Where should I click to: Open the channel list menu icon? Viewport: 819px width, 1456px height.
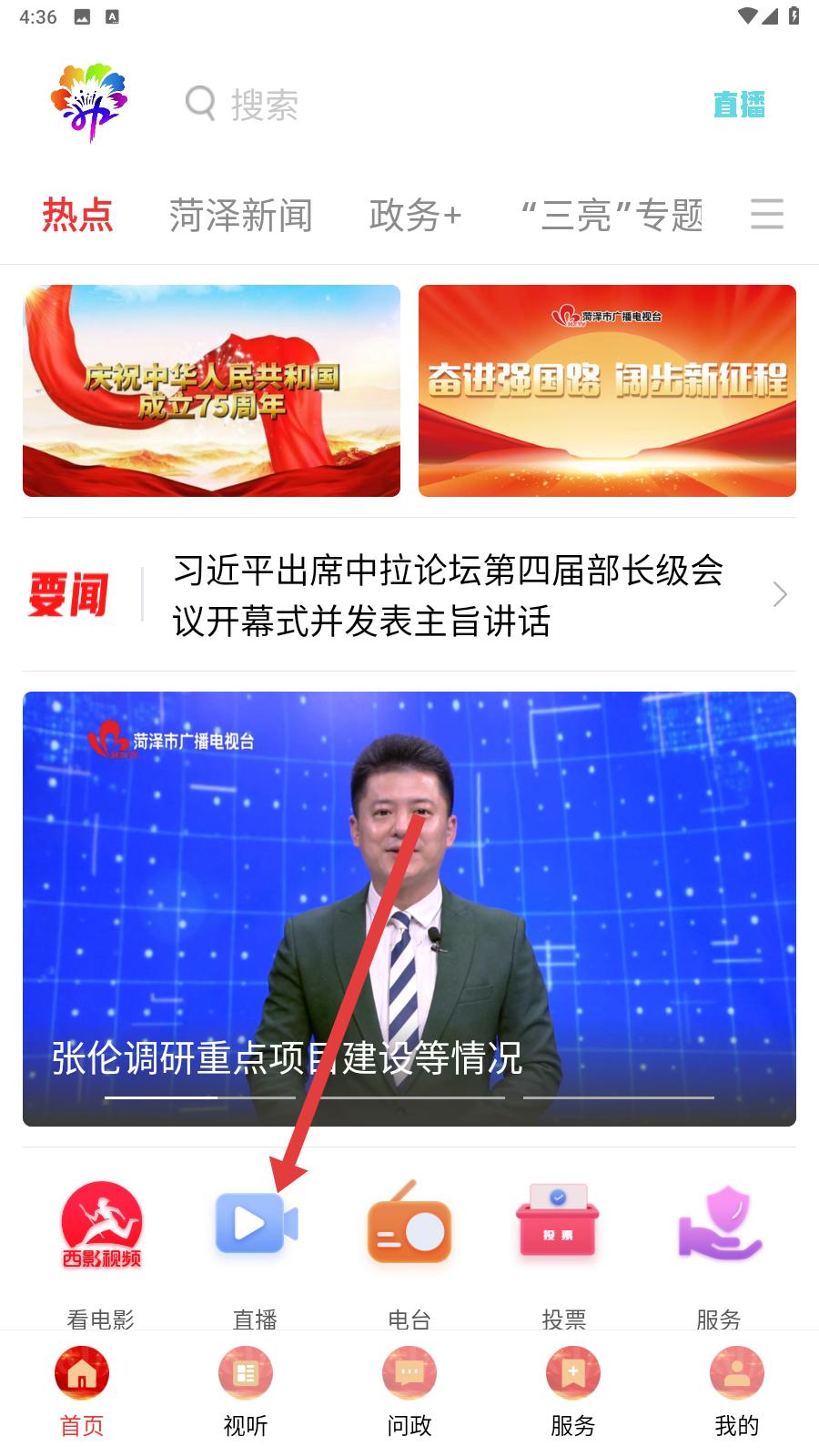[x=766, y=215]
